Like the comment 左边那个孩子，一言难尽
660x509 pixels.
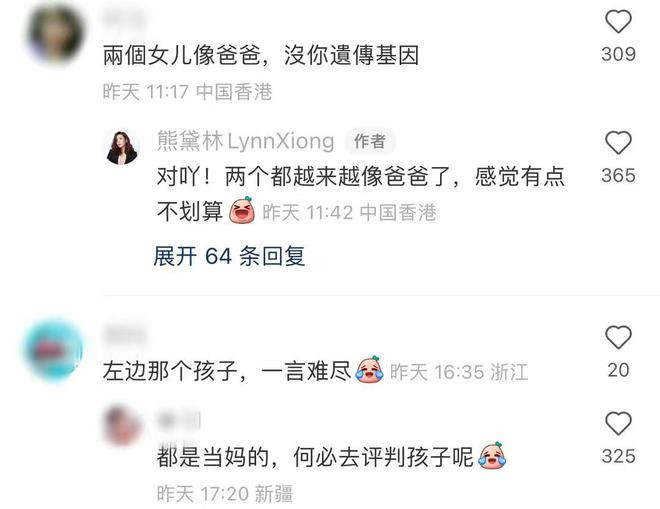[619, 338]
